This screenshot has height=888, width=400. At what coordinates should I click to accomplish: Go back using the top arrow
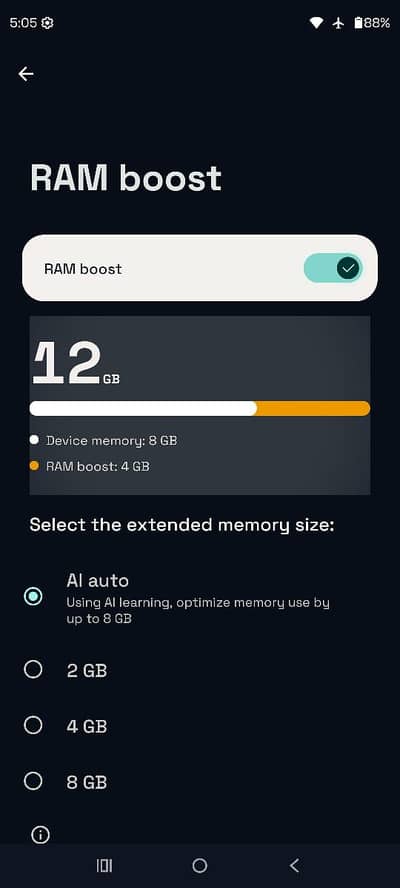point(25,74)
